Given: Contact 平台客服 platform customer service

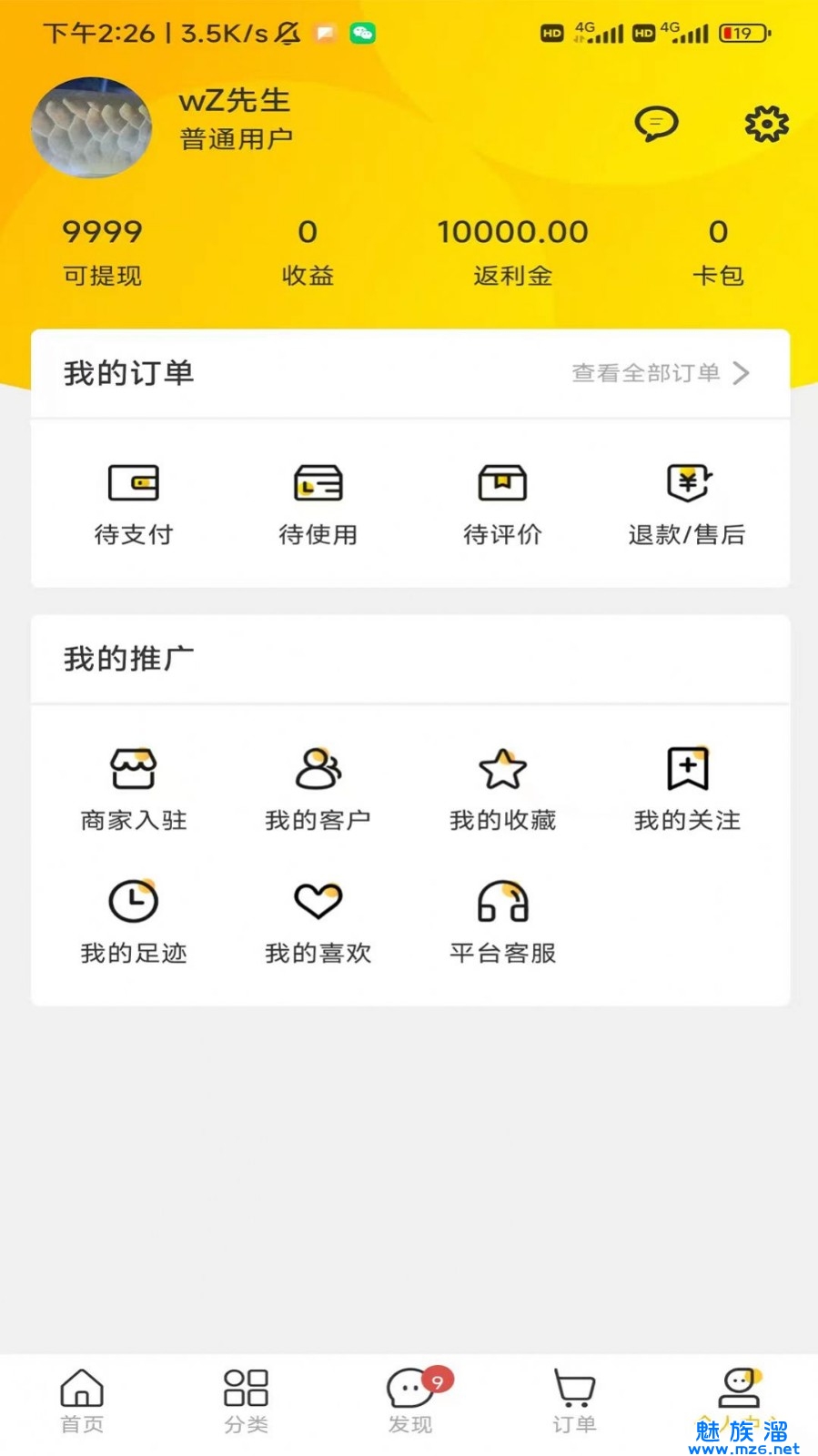Looking at the screenshot, I should click(x=502, y=921).
